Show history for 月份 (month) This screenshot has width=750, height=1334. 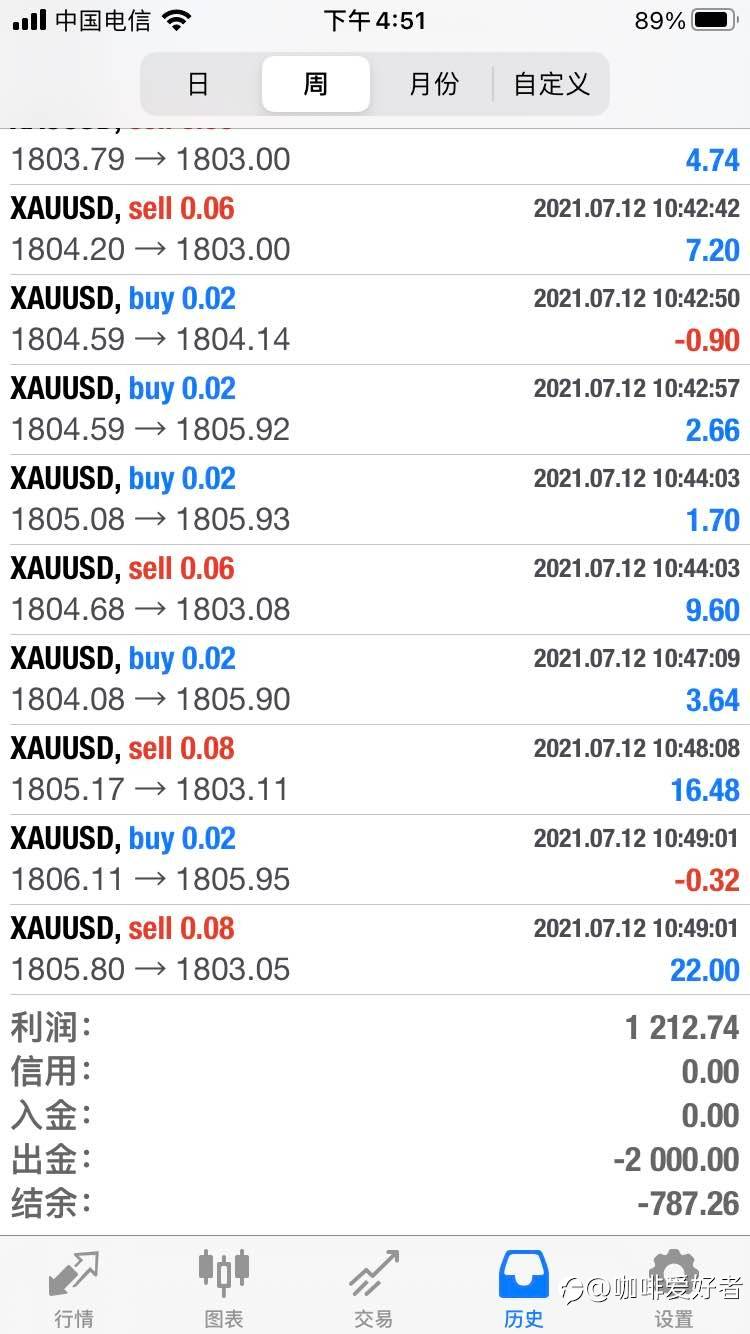(433, 84)
